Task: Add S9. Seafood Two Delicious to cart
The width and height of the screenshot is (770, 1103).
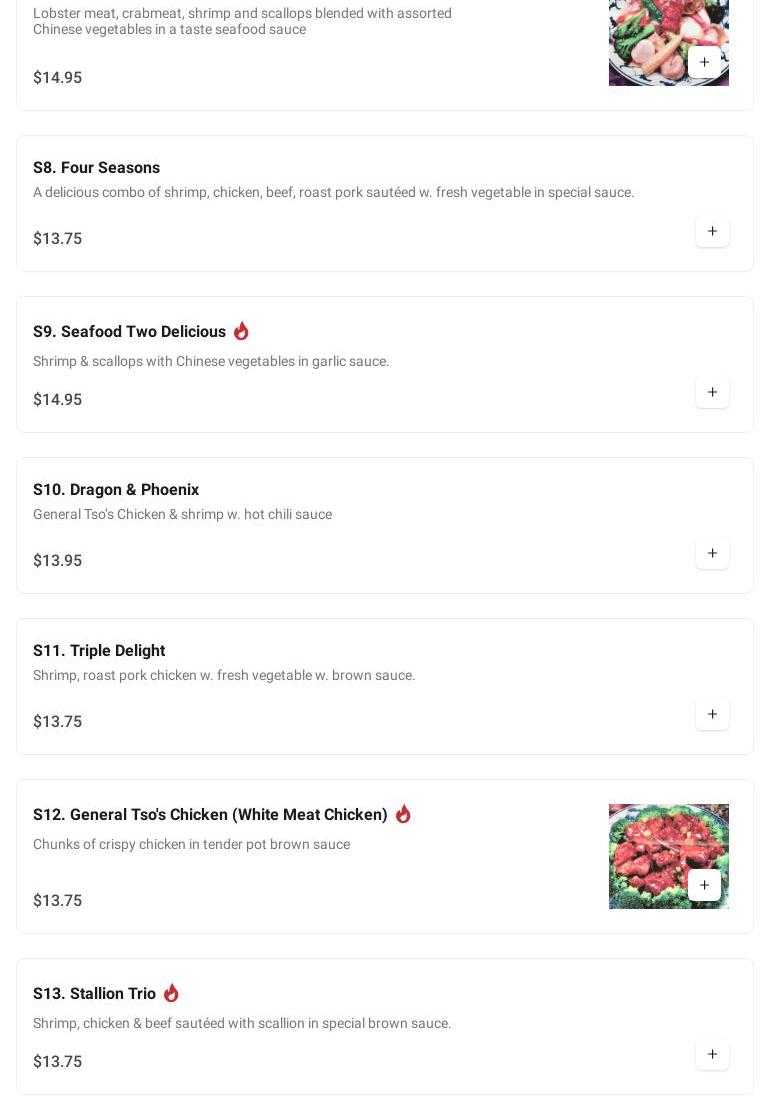Action: (x=712, y=393)
